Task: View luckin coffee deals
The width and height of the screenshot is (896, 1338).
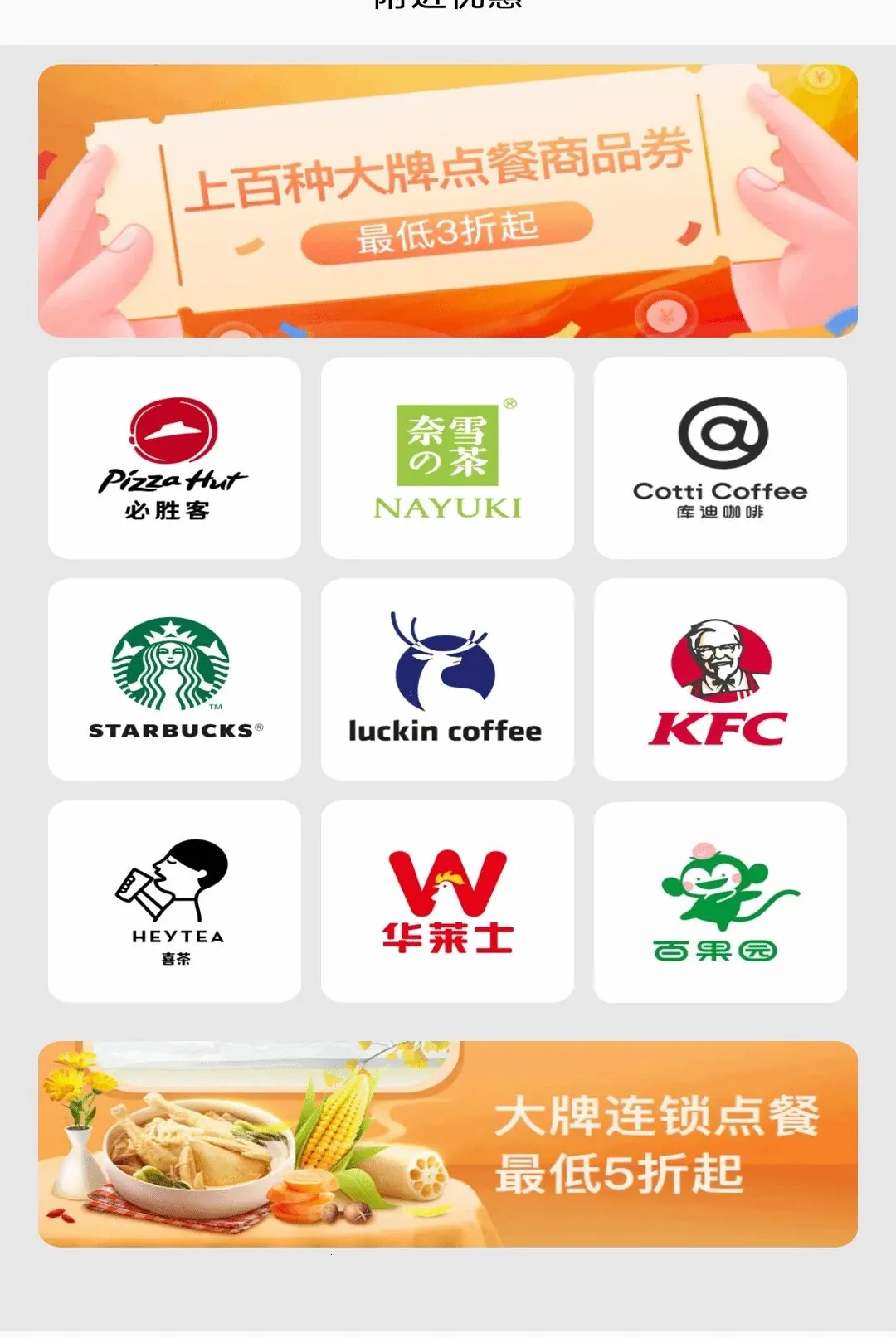Action: click(x=447, y=679)
